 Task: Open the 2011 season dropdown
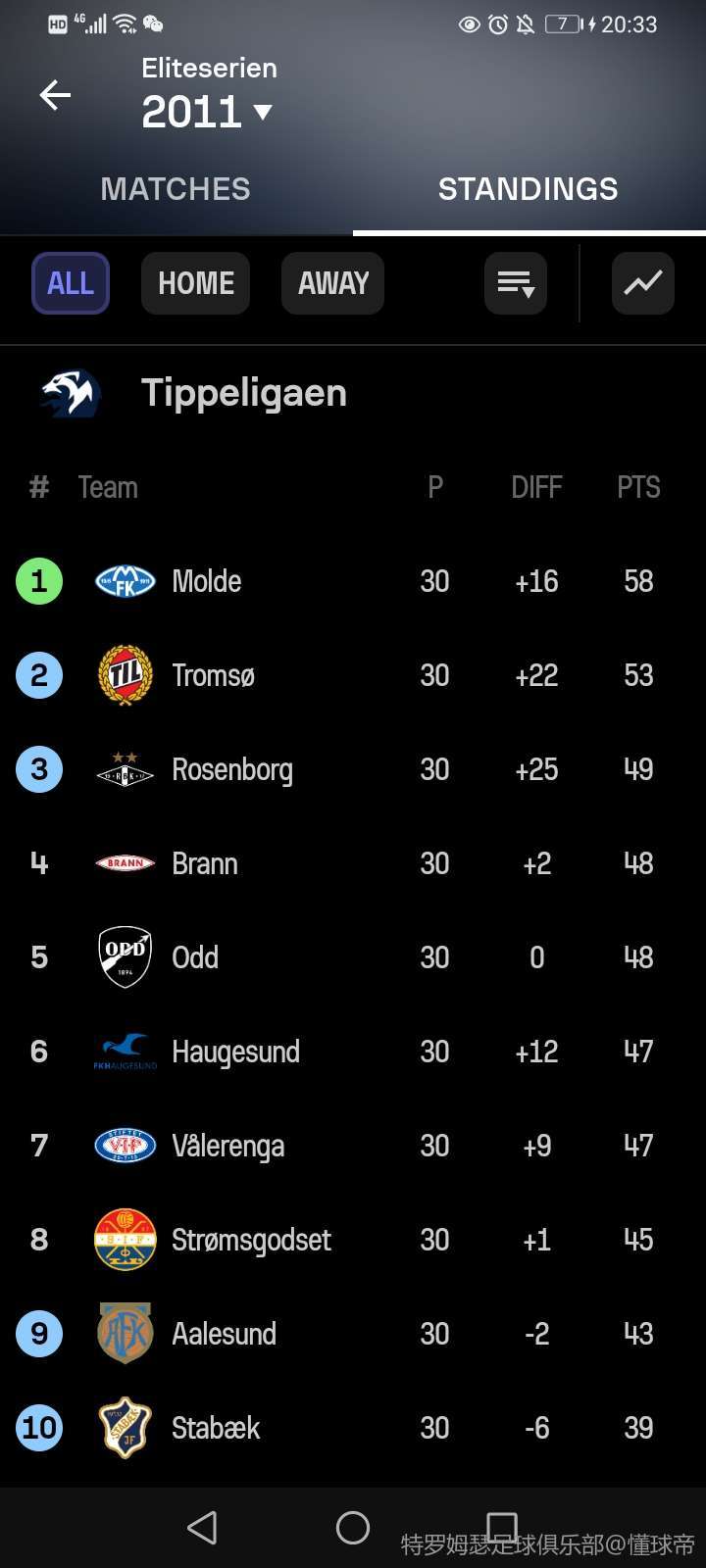[207, 112]
